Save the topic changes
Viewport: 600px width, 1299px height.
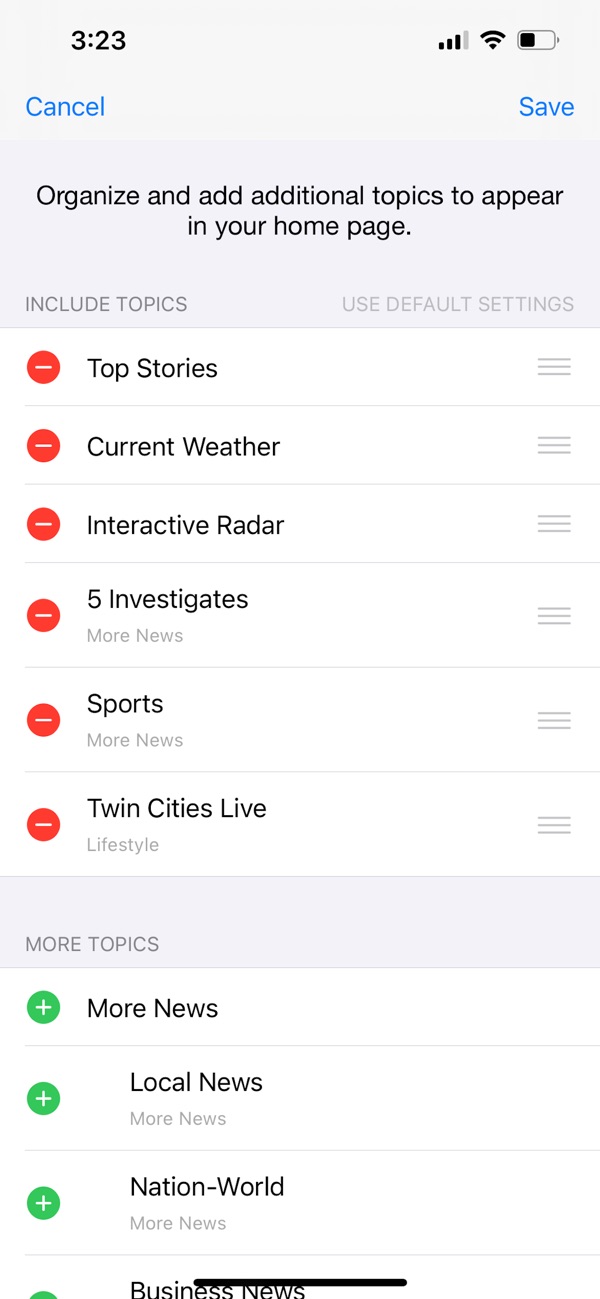(546, 107)
